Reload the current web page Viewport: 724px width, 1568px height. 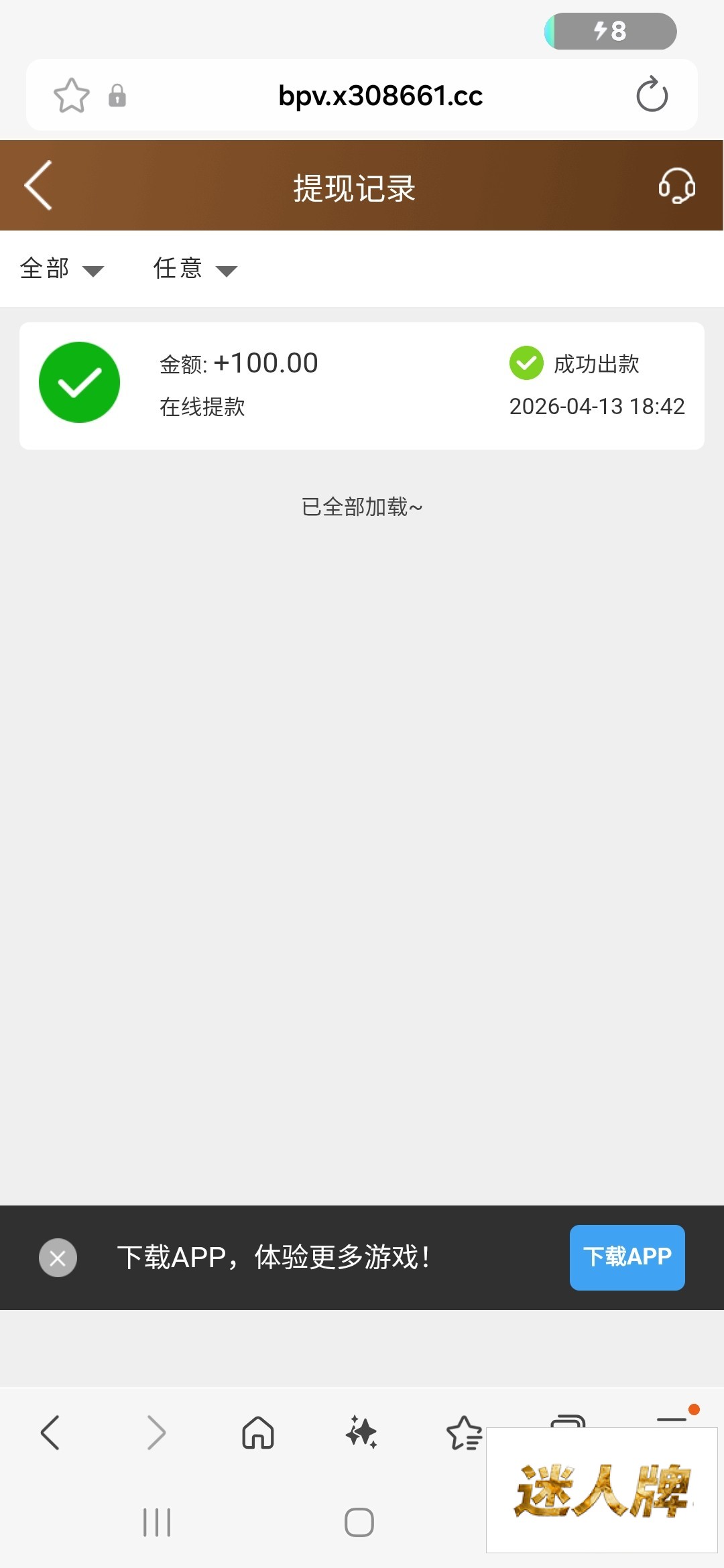652,94
